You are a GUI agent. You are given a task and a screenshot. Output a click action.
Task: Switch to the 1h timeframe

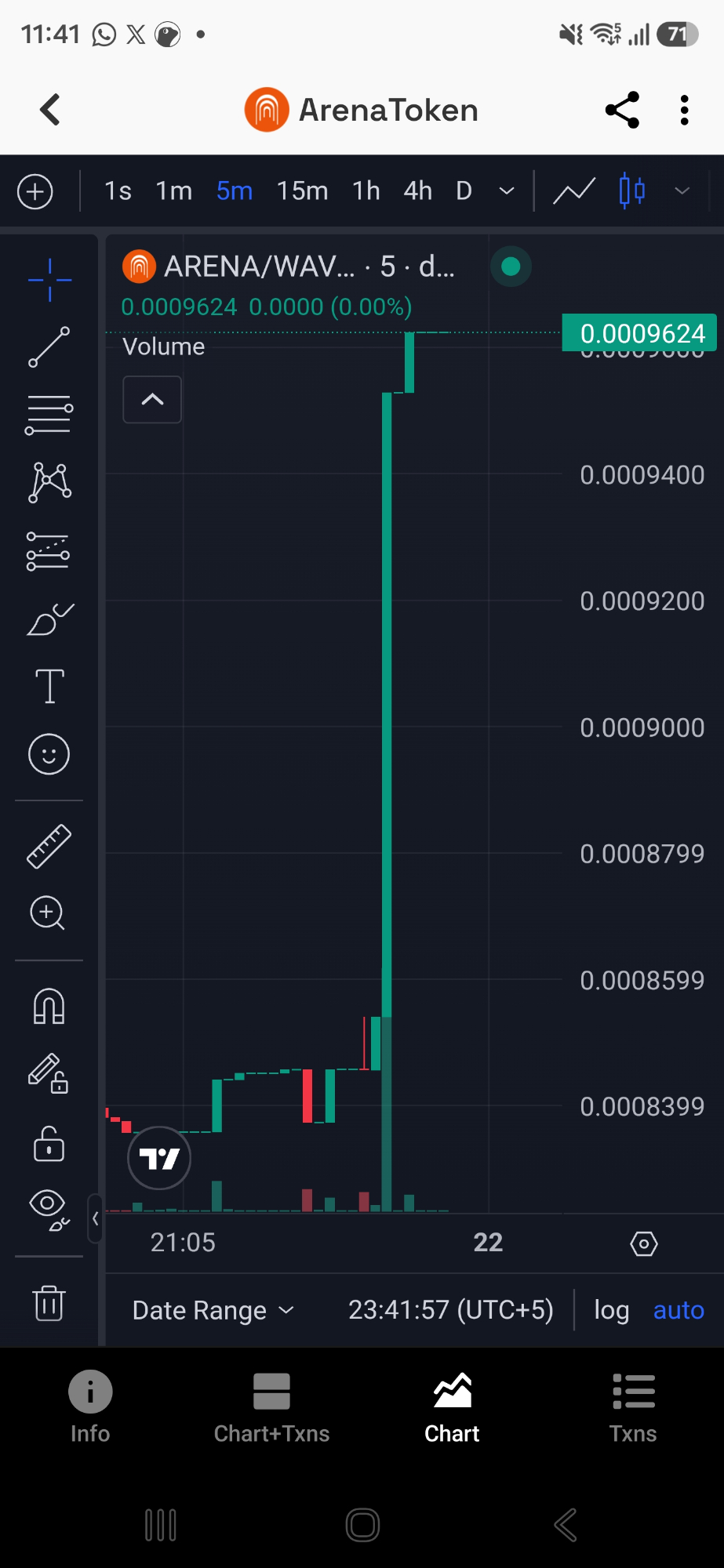pyautogui.click(x=366, y=191)
